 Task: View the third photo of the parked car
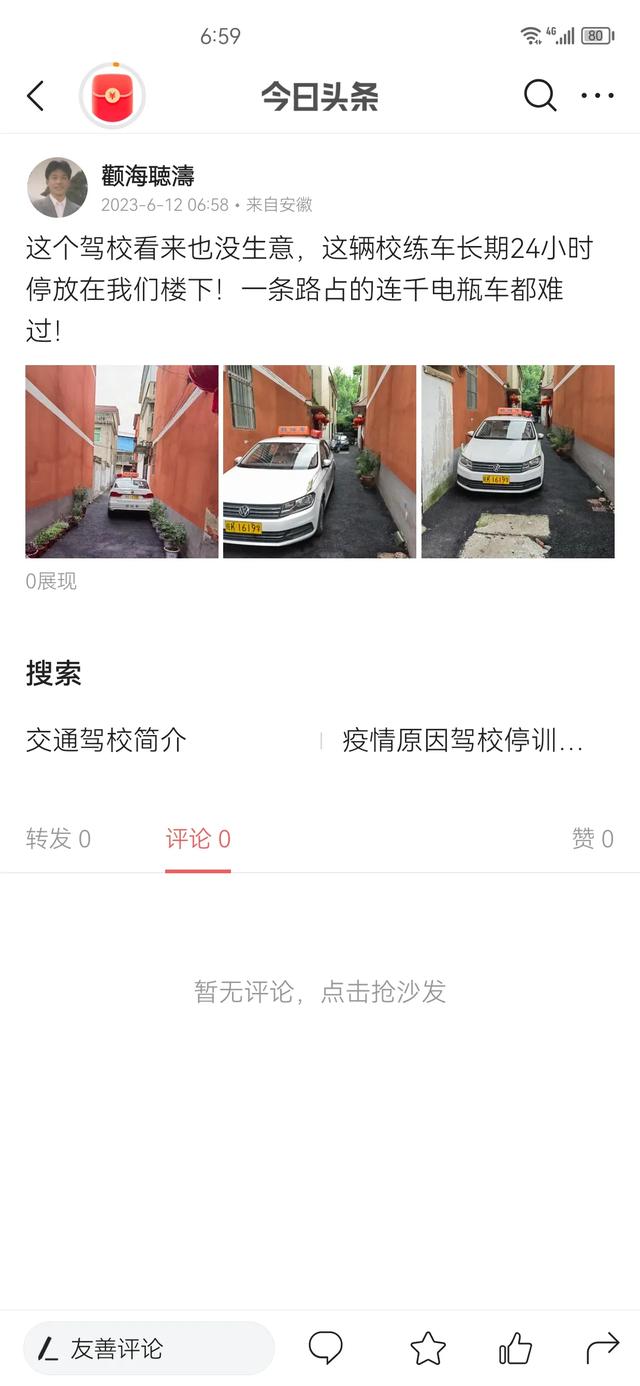click(x=518, y=461)
